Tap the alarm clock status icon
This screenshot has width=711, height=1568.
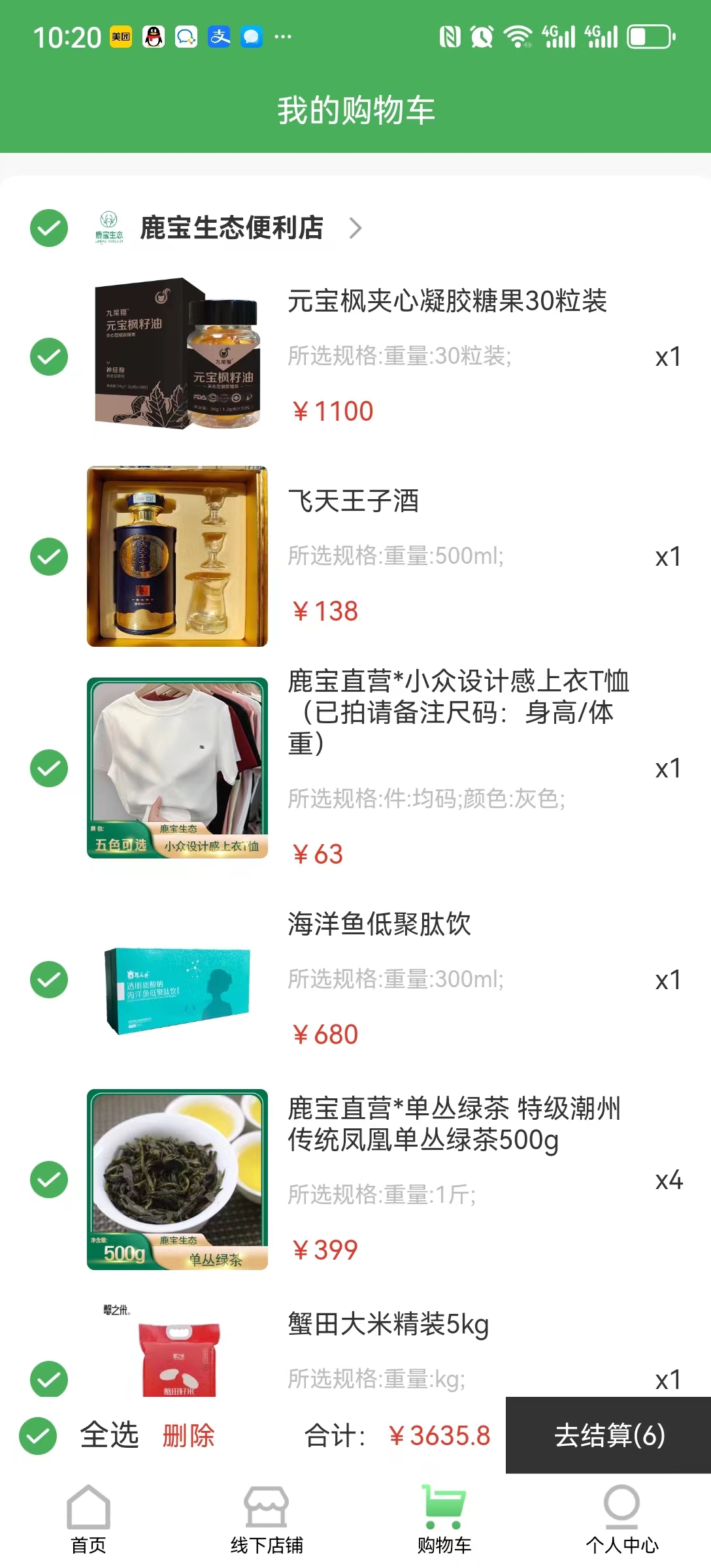(480, 37)
